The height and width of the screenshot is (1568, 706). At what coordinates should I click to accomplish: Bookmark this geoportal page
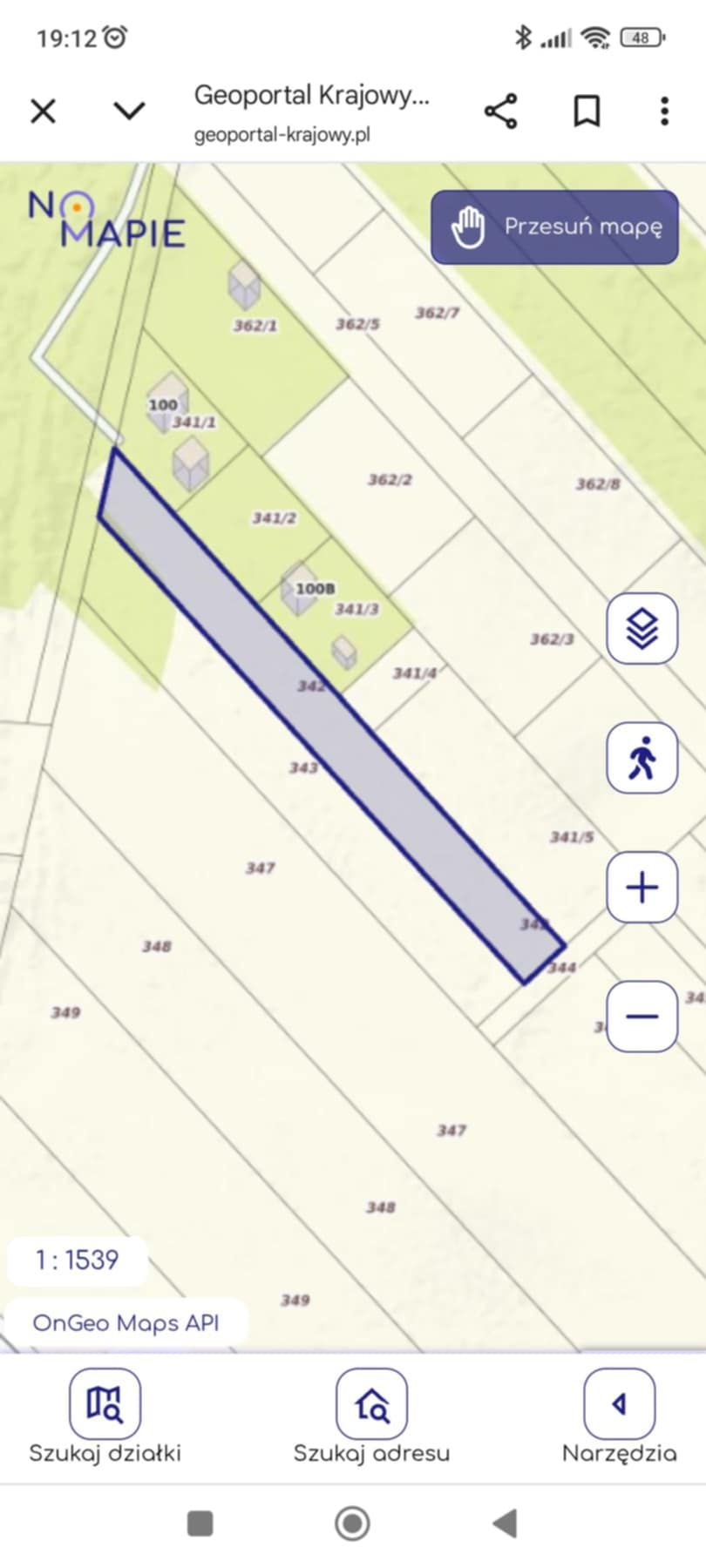[x=587, y=112]
